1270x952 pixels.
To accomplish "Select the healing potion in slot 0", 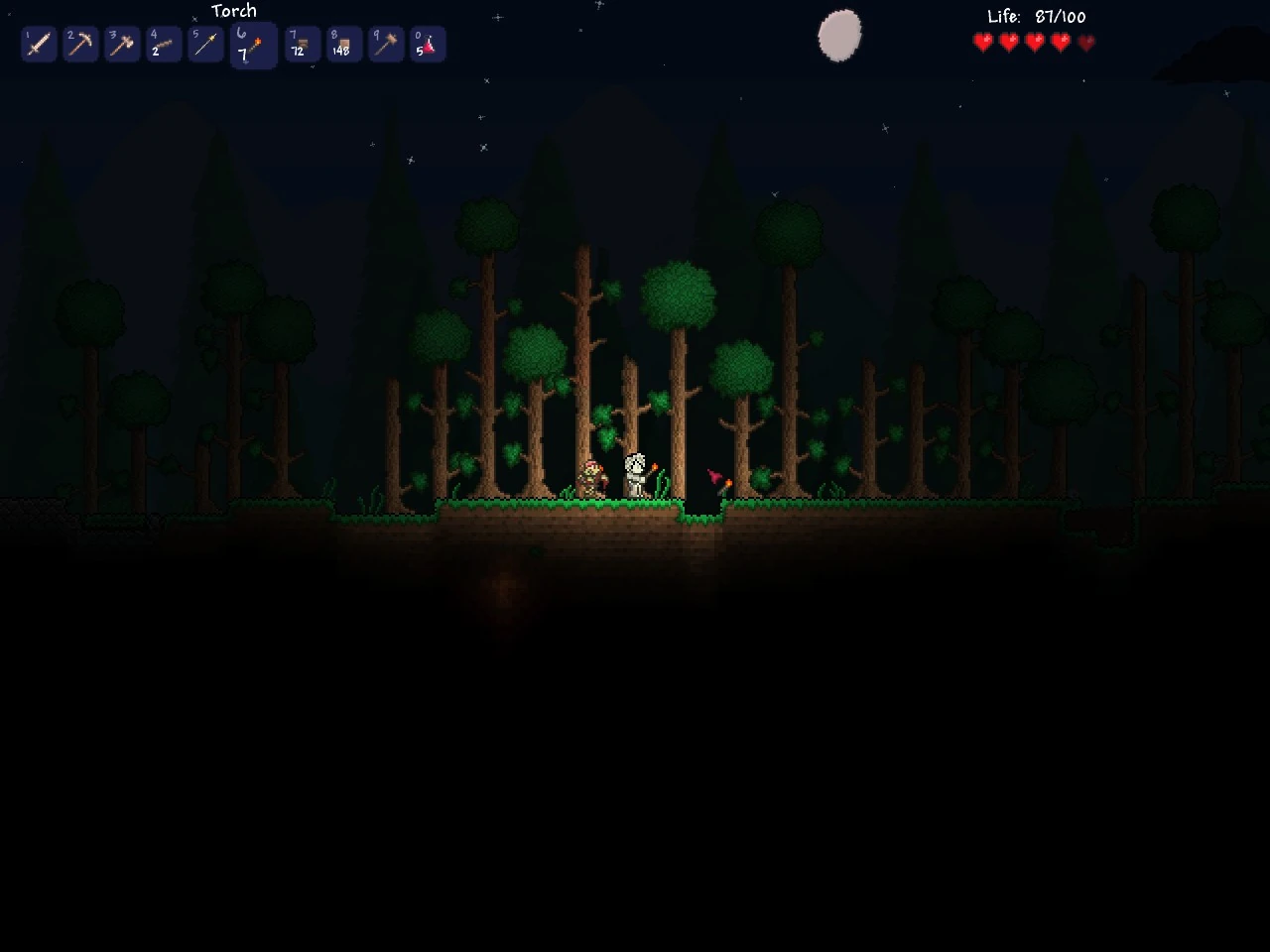I will click(427, 45).
